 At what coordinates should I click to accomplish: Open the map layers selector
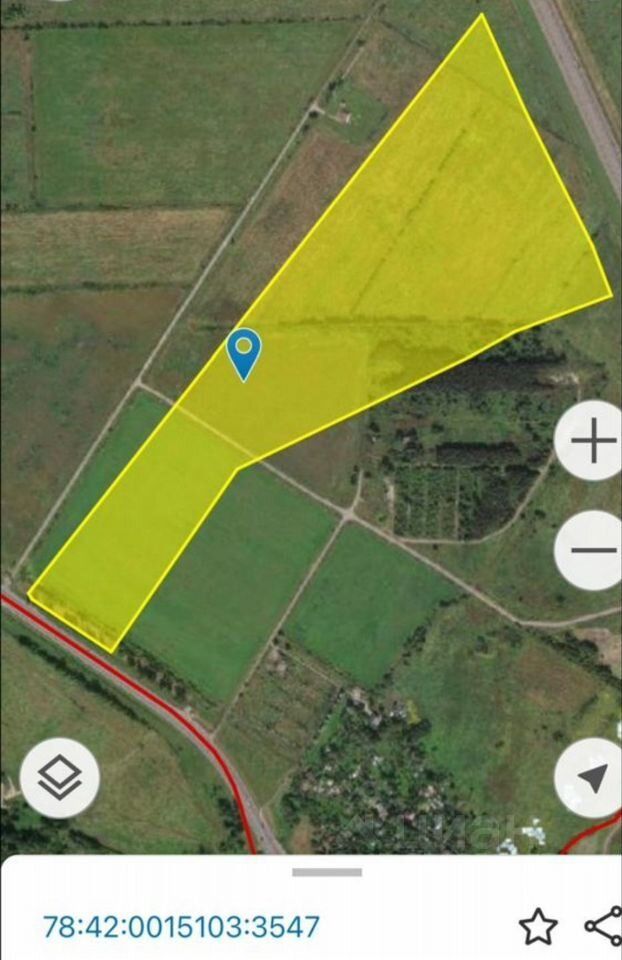click(x=60, y=778)
